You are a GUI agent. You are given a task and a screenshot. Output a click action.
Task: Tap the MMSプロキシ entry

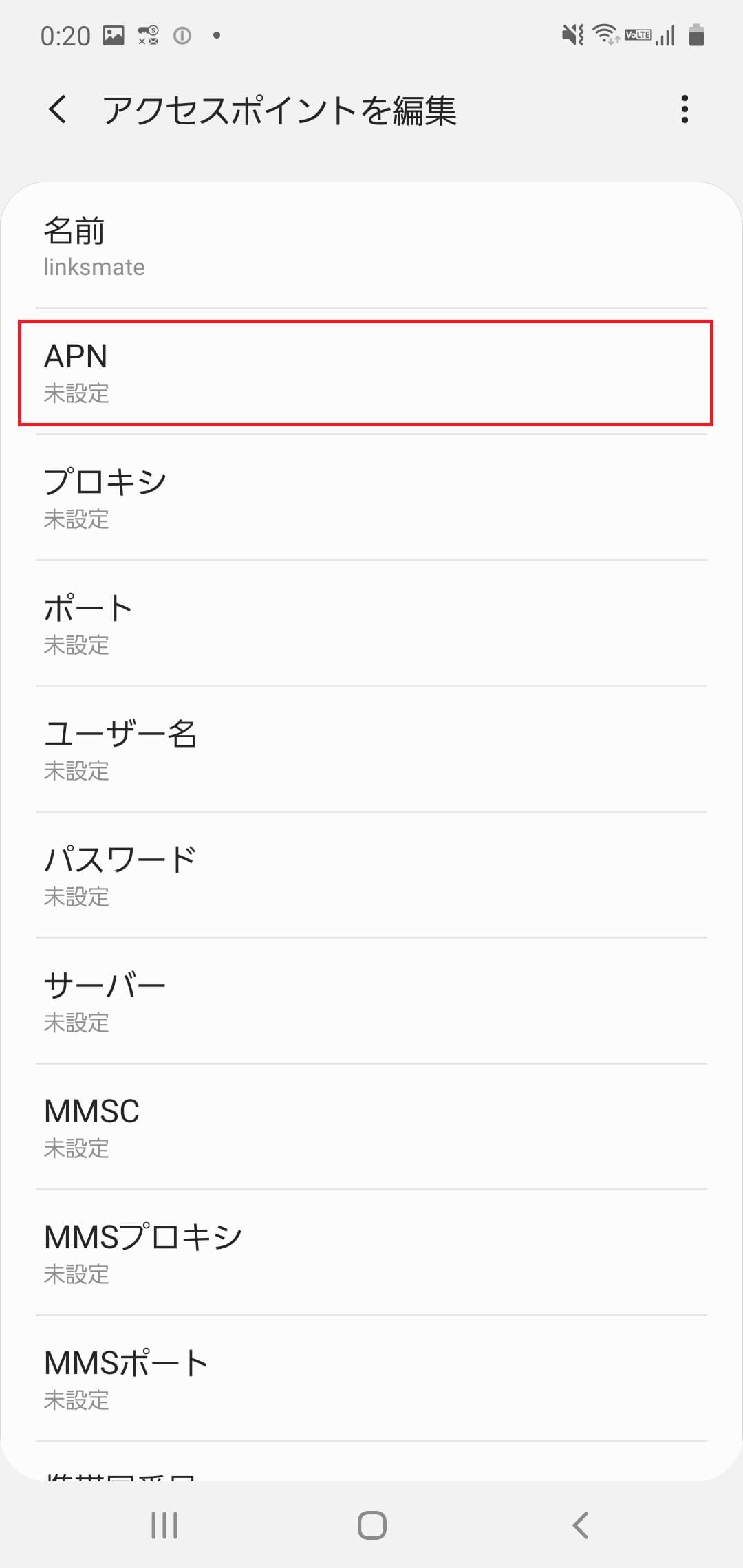(371, 1253)
